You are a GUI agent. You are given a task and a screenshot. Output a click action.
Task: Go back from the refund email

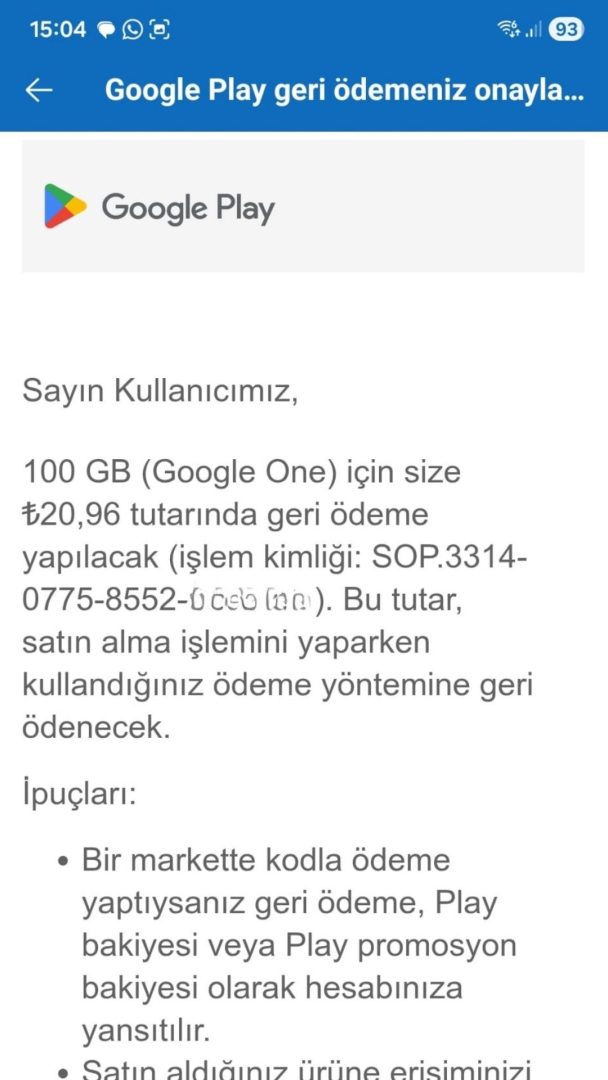39,91
